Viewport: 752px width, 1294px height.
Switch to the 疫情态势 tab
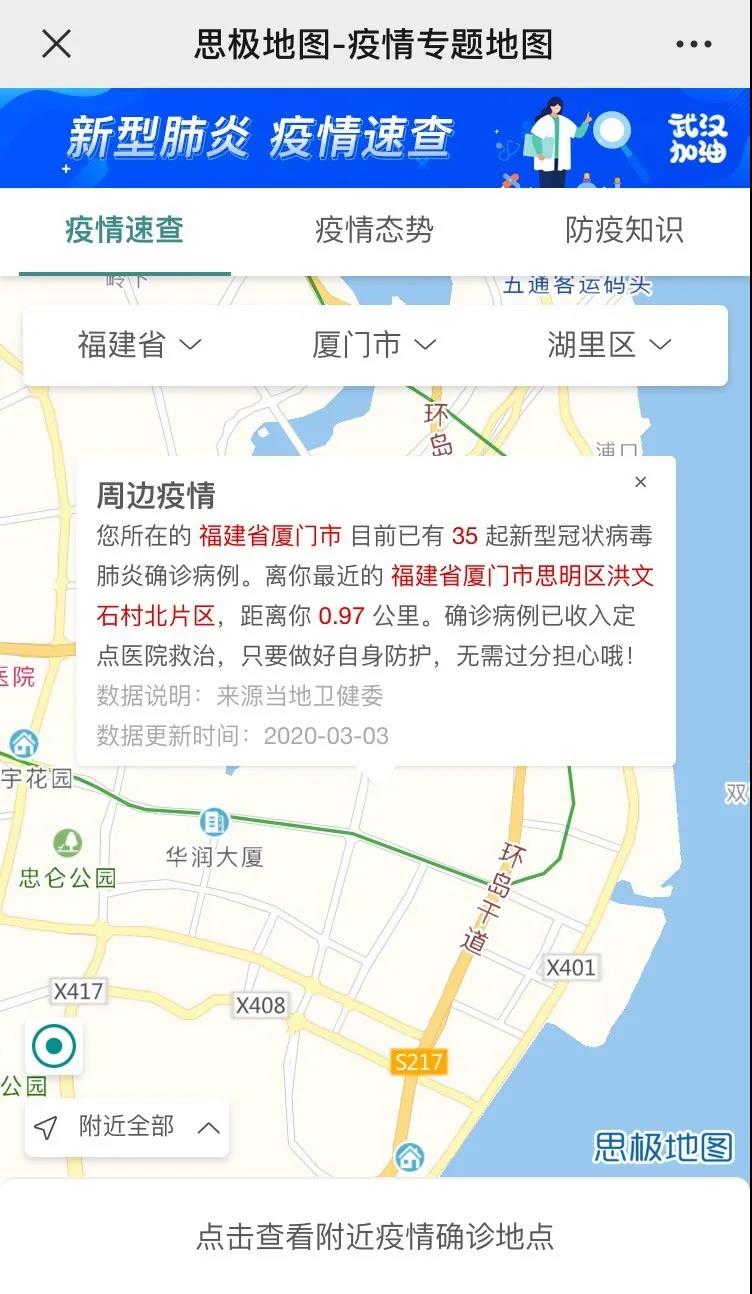(x=374, y=231)
